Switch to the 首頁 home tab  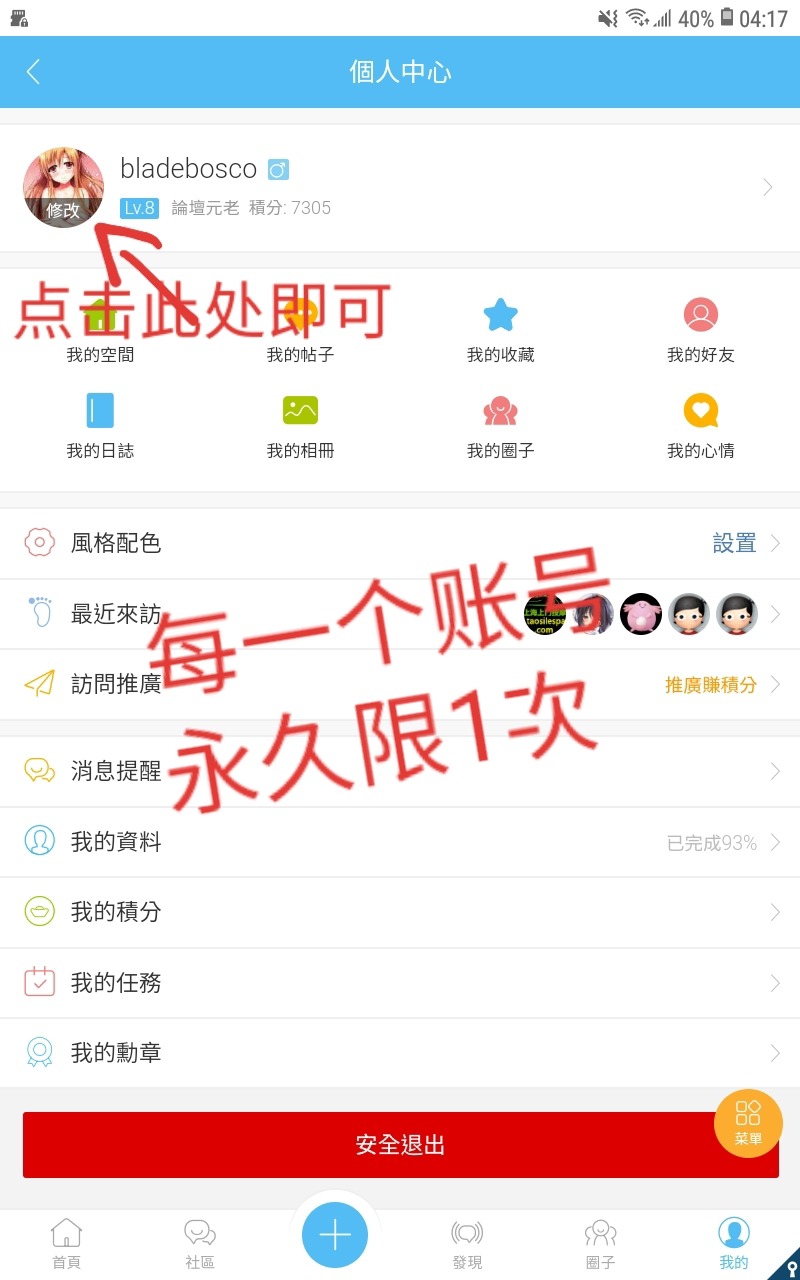(66, 1244)
